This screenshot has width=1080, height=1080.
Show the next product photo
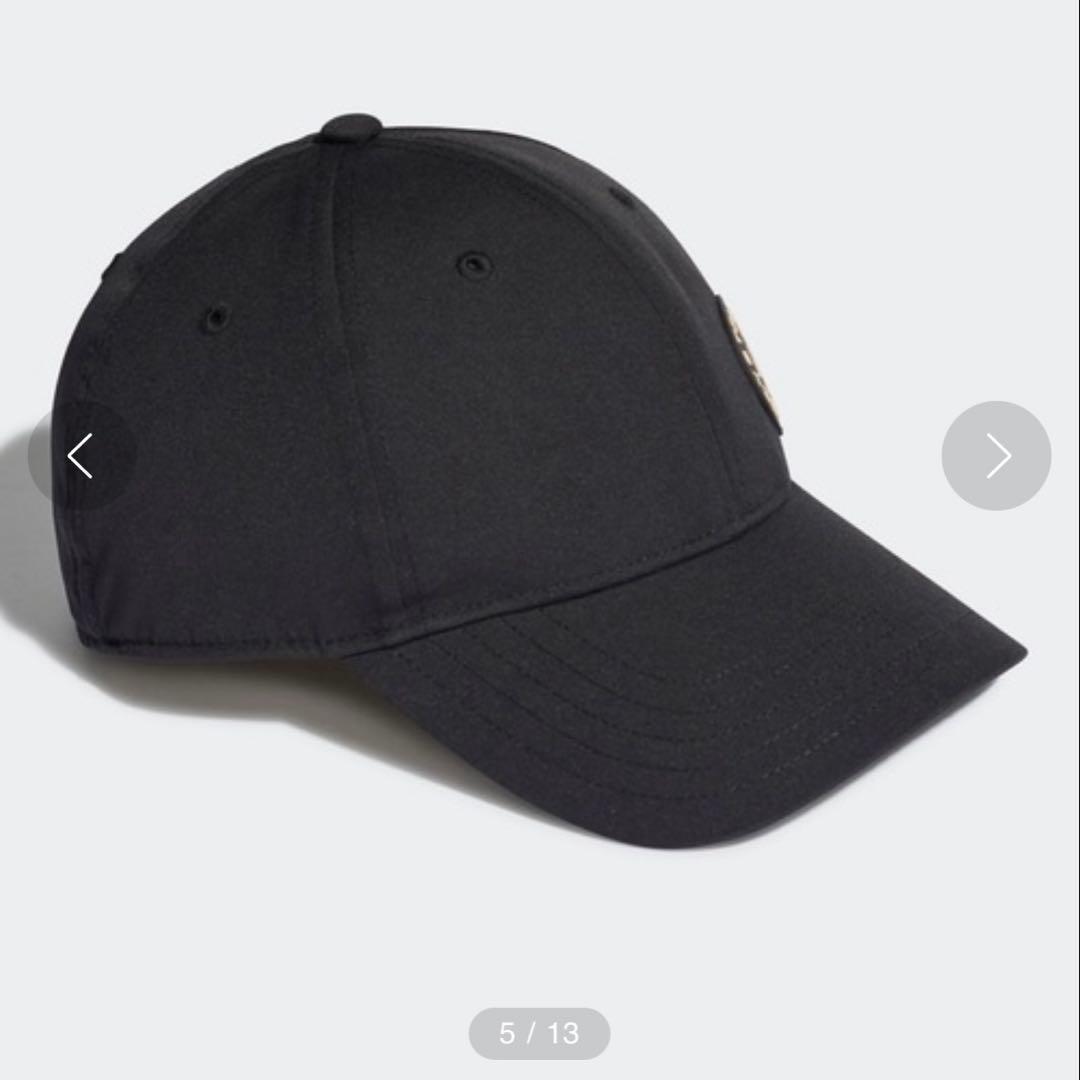tap(996, 456)
